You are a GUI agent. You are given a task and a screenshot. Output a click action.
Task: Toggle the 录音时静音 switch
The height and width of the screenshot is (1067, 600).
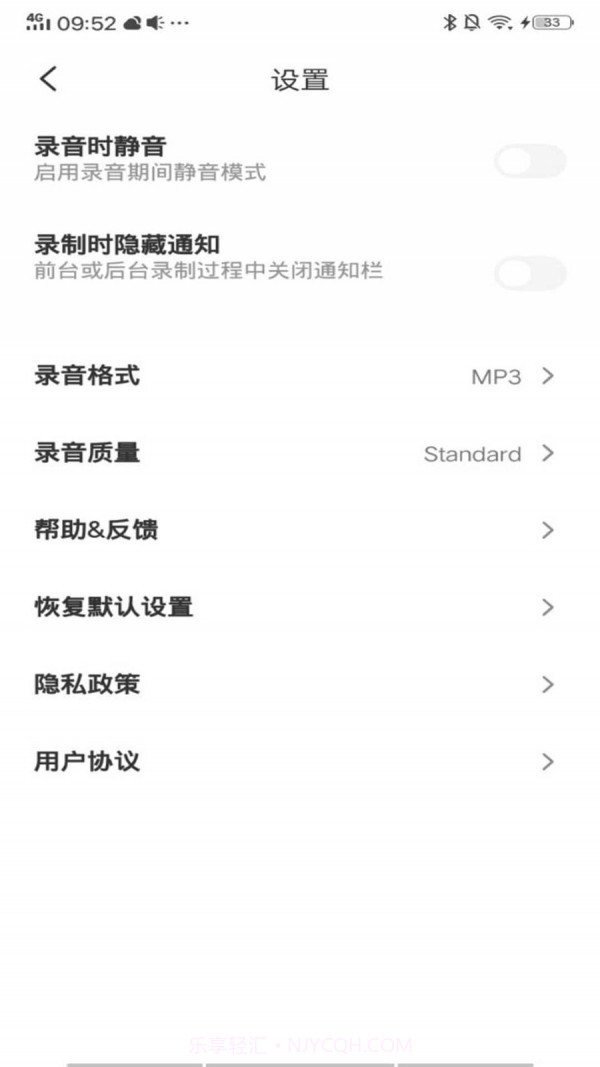530,161
